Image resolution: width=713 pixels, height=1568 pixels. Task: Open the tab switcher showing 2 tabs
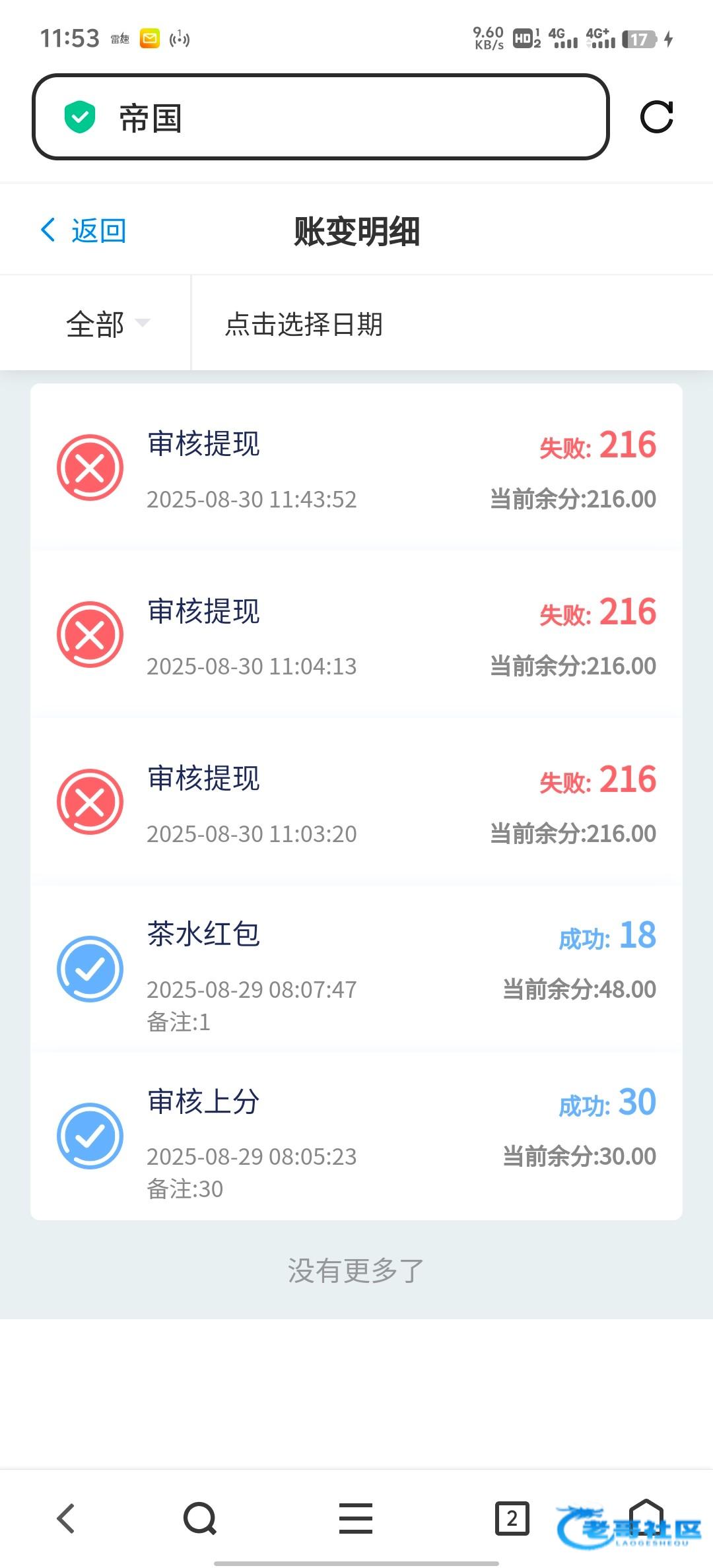point(512,1519)
